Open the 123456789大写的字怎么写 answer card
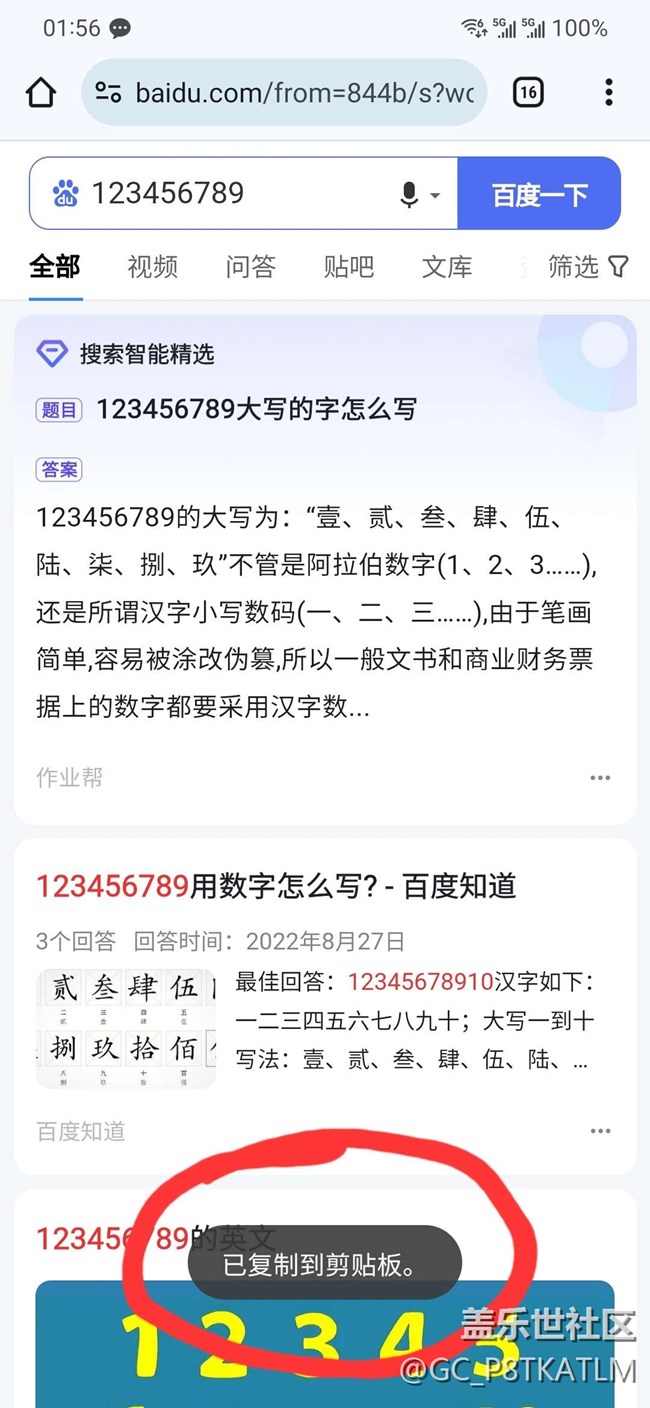Image resolution: width=650 pixels, height=1408 pixels. pos(256,409)
